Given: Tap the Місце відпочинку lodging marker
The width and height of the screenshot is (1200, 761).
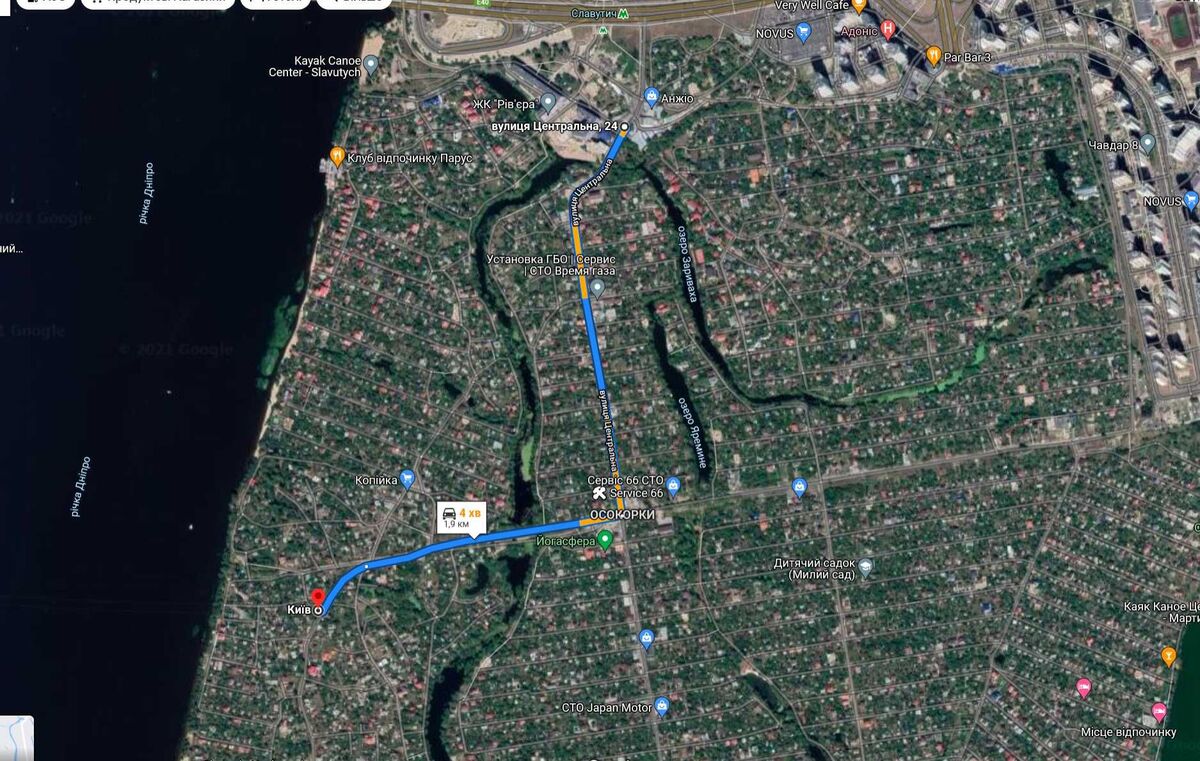Looking at the screenshot, I should [1159, 712].
